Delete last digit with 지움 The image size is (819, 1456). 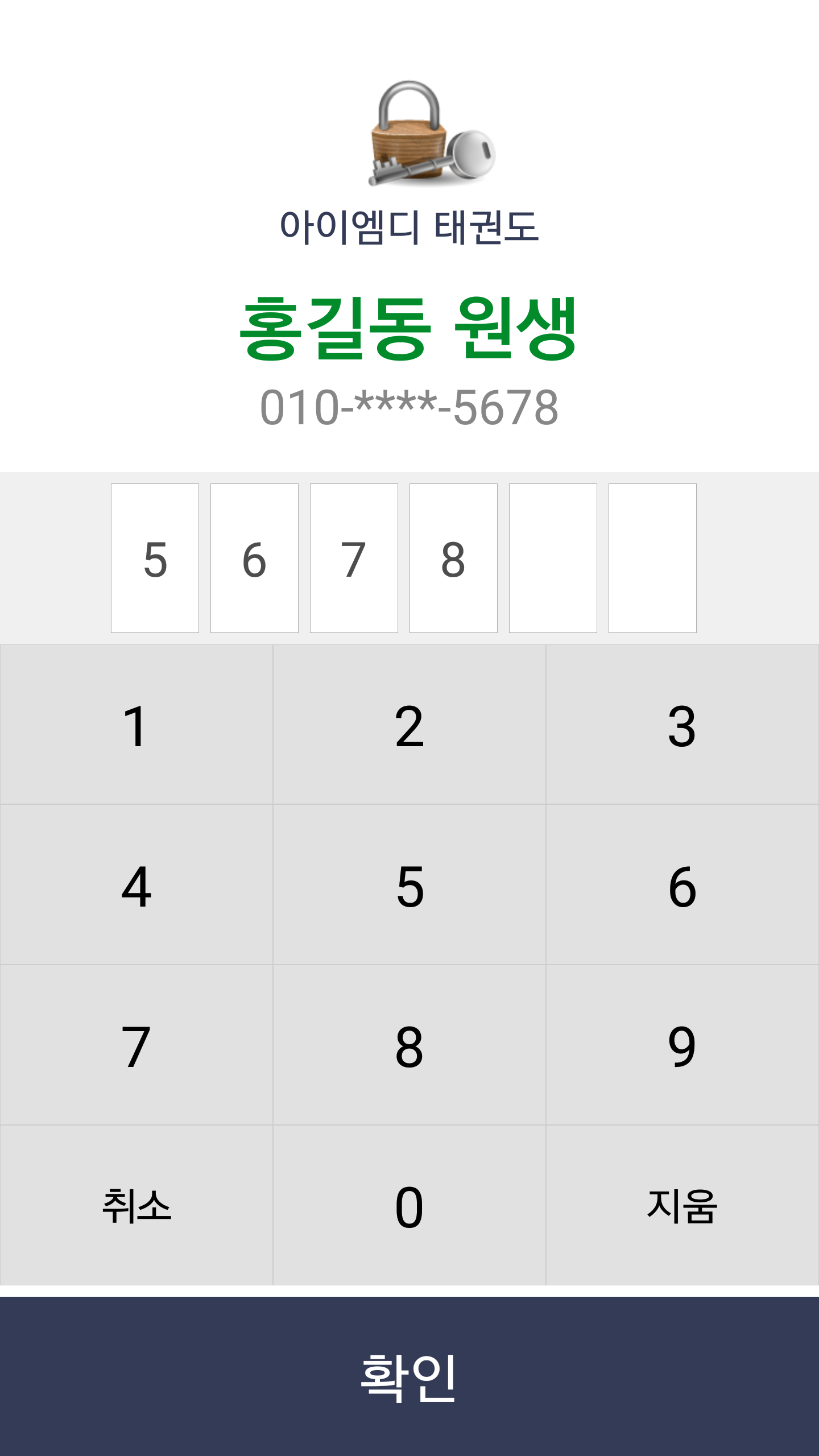[682, 1206]
